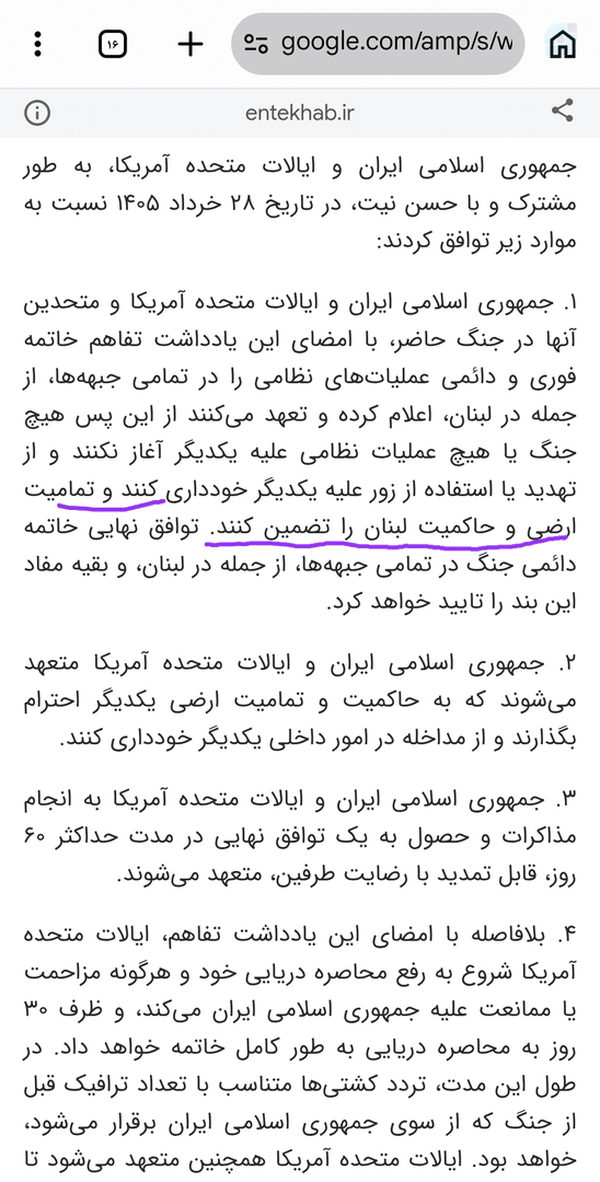View AMP page info icon
This screenshot has width=600, height=1182.
tap(37, 113)
